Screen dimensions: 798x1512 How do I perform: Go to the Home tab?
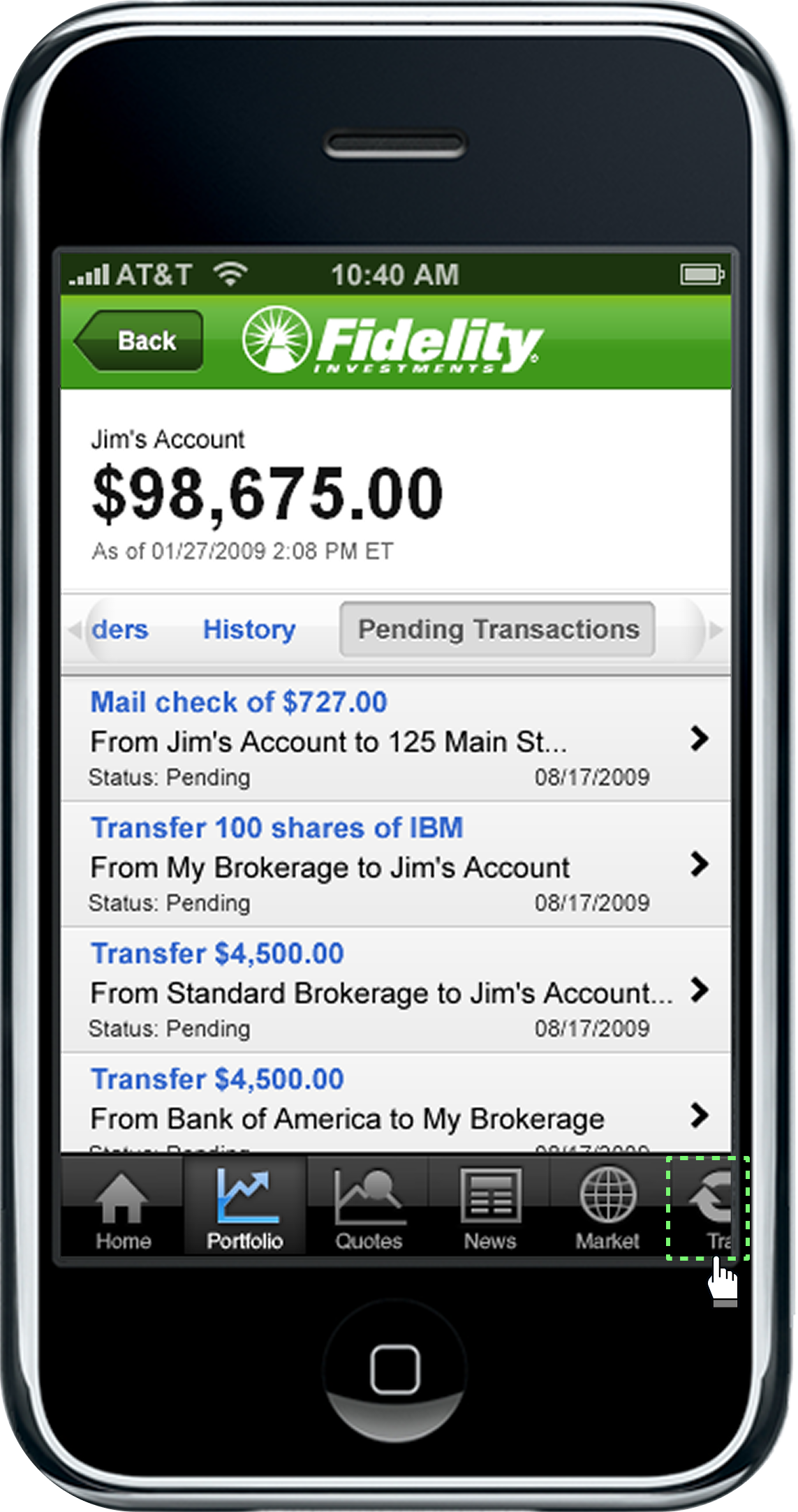click(123, 1209)
